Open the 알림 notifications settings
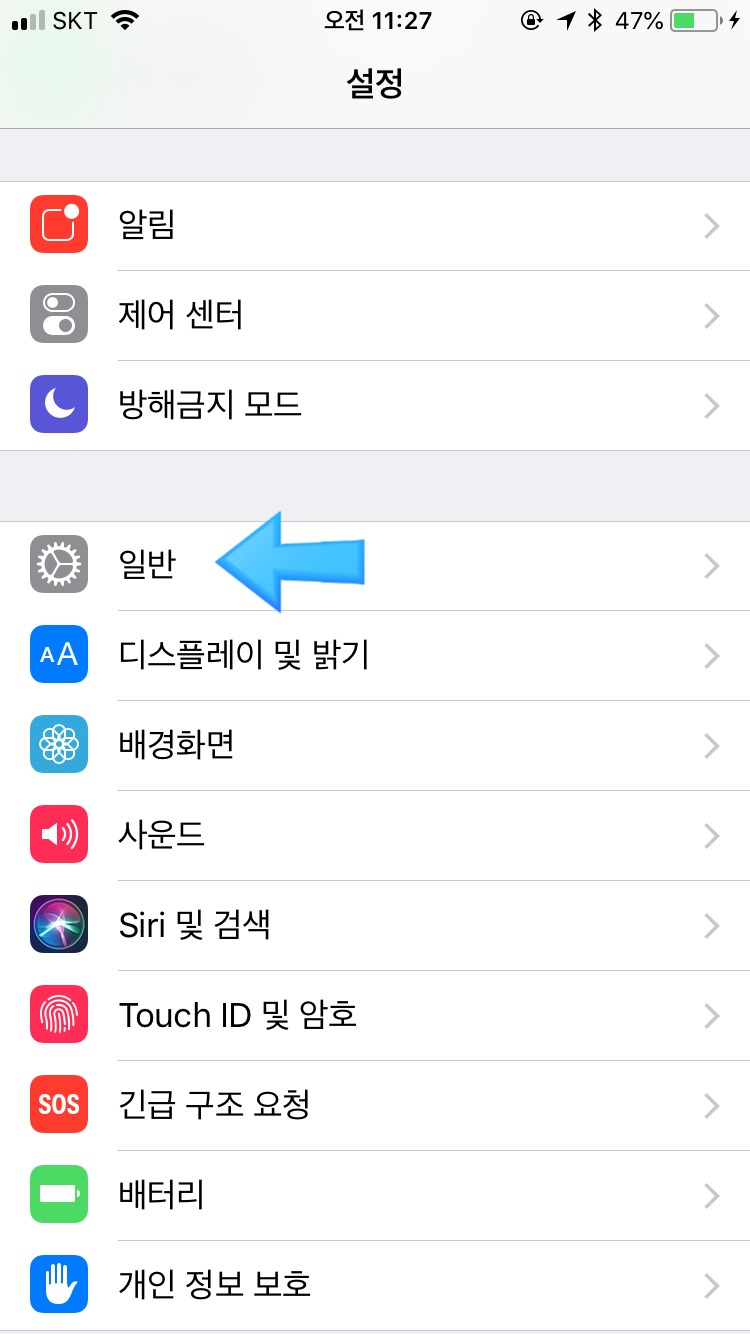Viewport: 750px width, 1334px height. pos(375,226)
